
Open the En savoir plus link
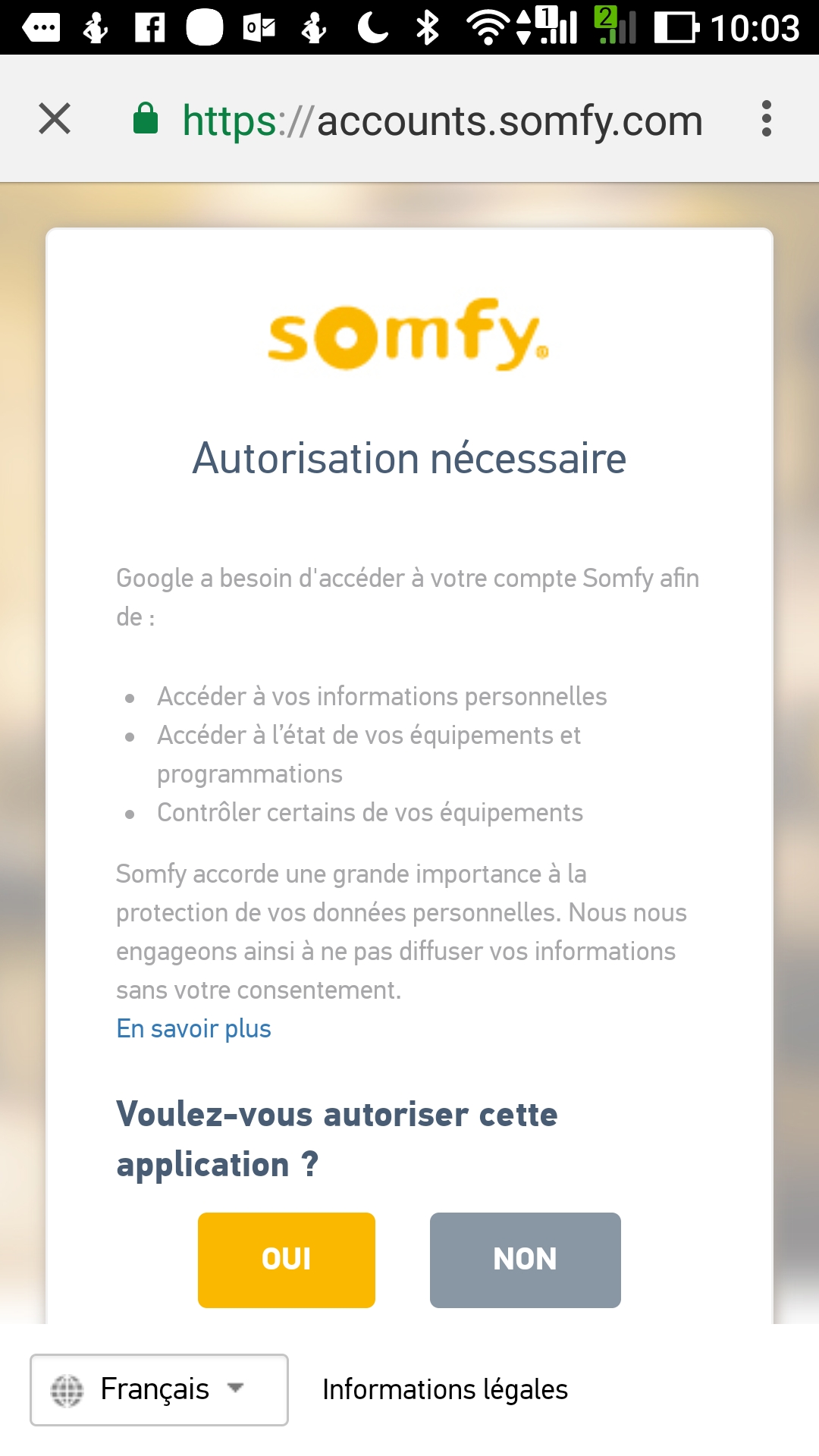[193, 1029]
